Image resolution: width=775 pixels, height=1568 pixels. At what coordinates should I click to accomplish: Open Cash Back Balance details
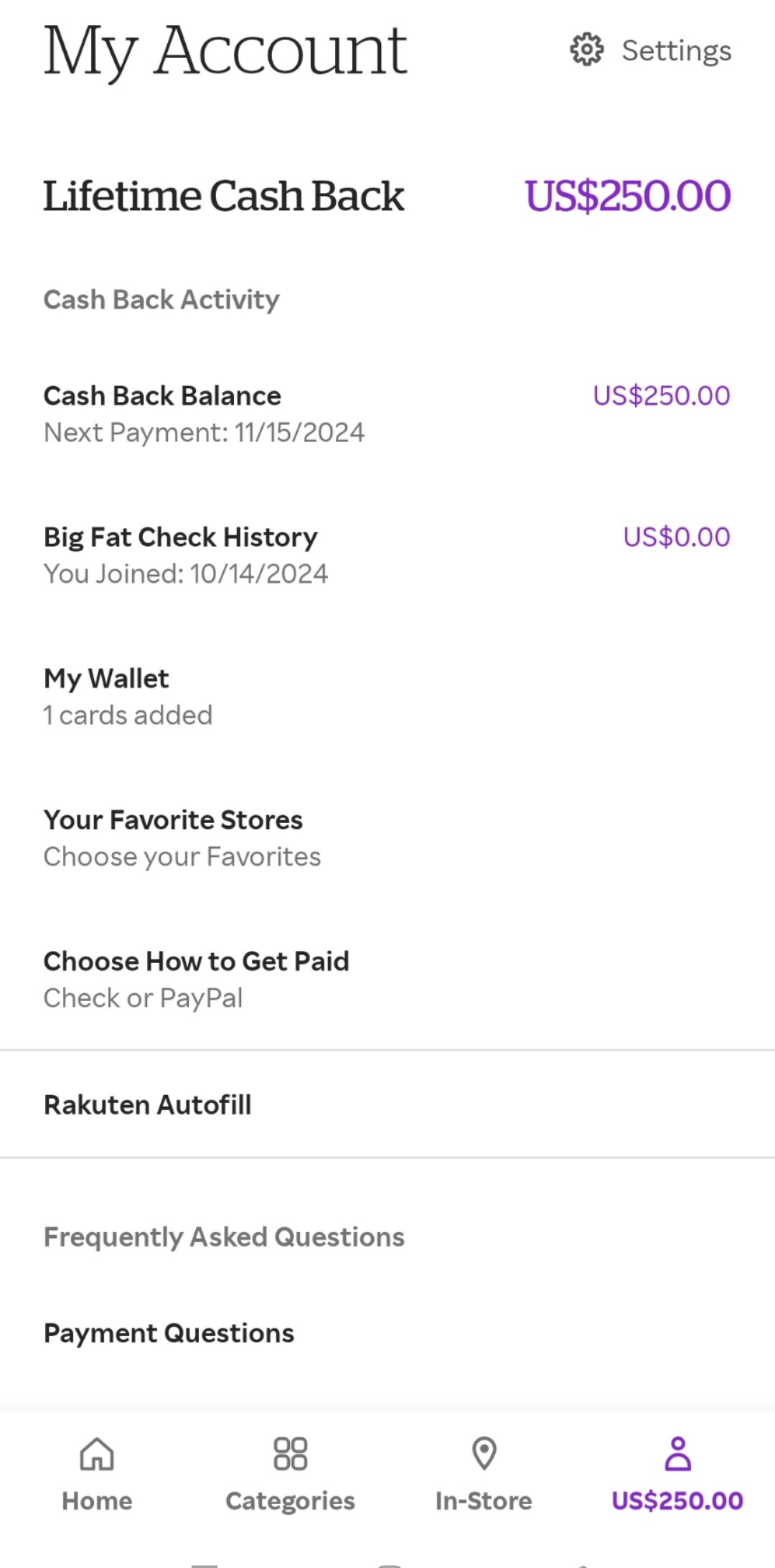(x=386, y=413)
